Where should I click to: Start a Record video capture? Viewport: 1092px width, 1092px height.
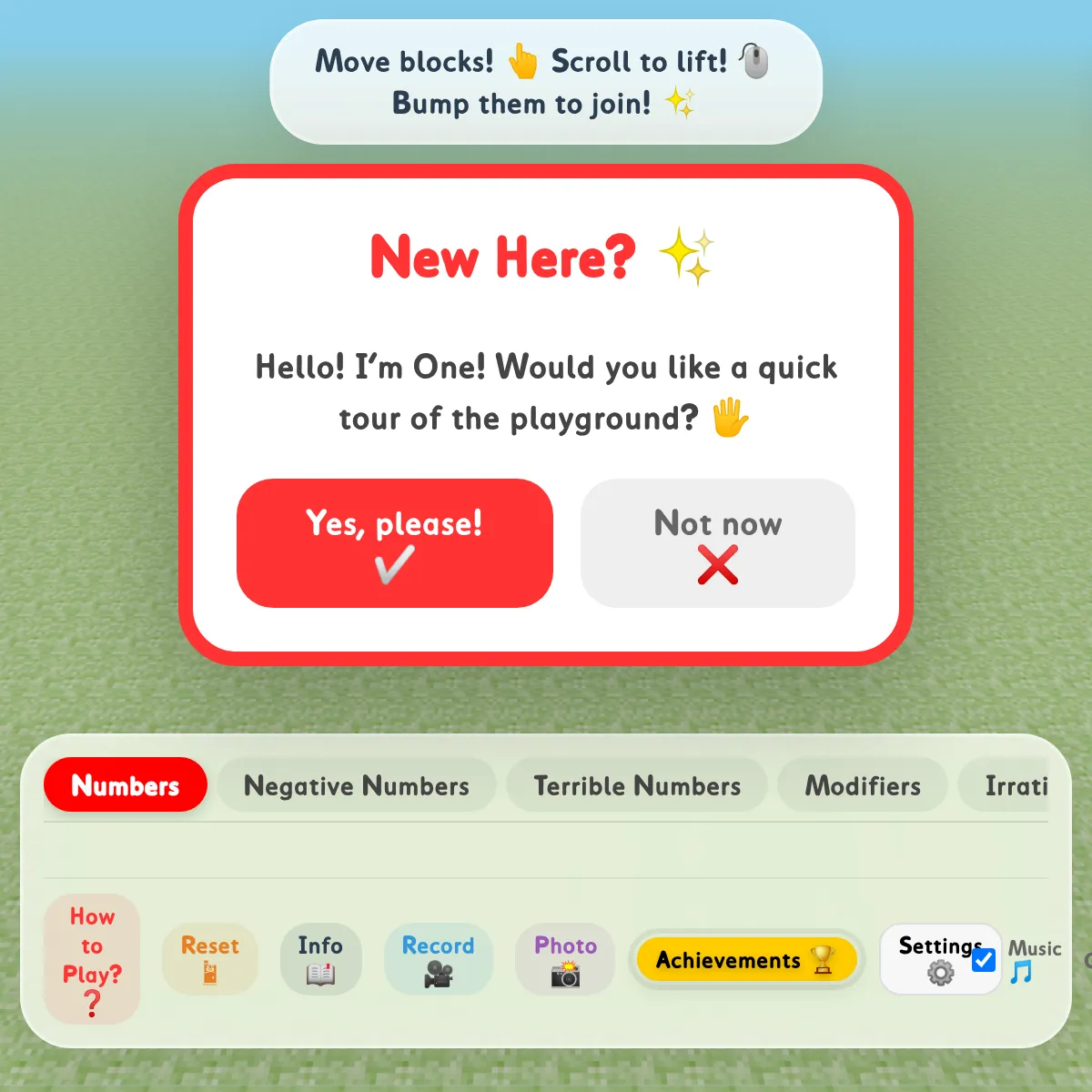tap(439, 958)
